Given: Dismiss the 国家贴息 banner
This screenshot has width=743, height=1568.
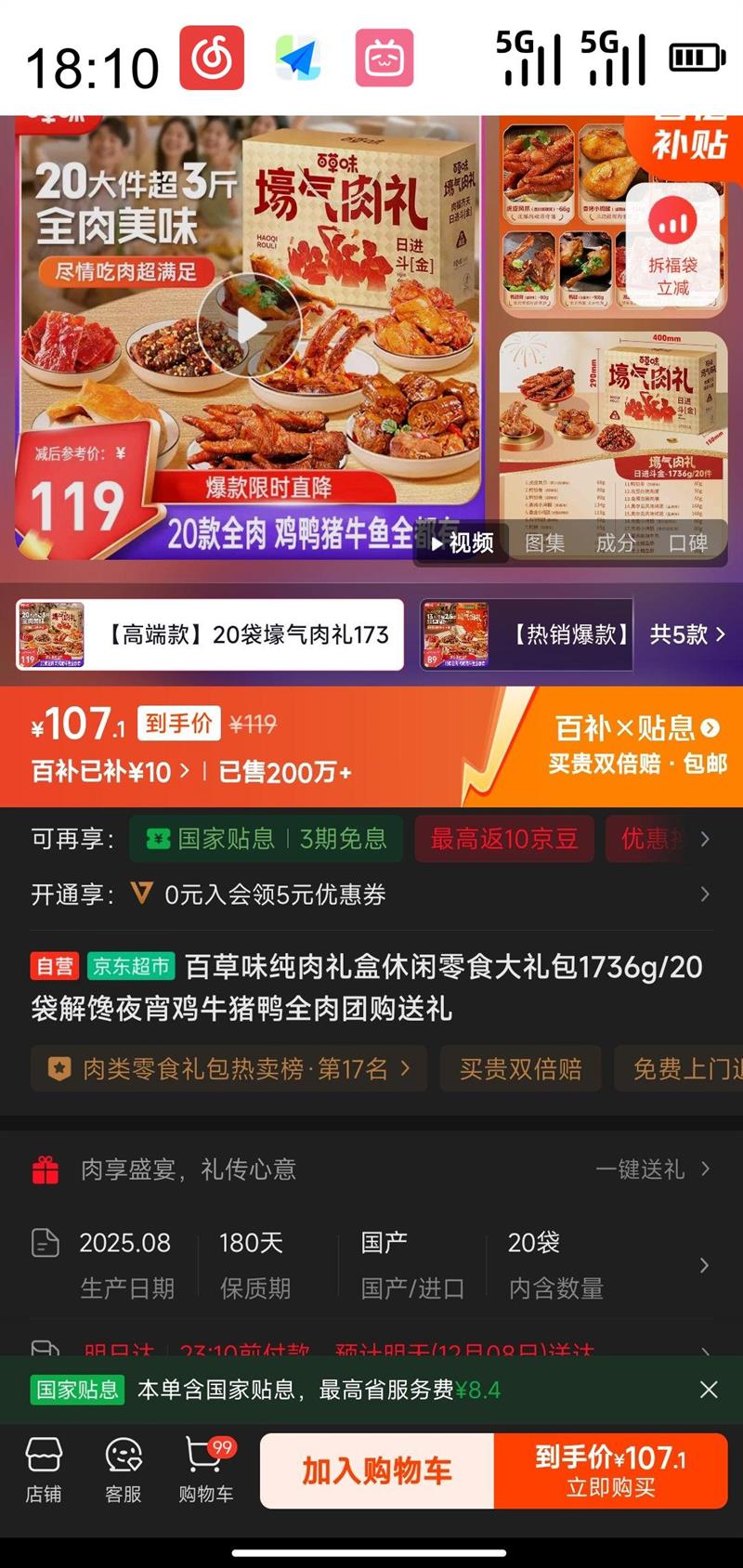Looking at the screenshot, I should 709,1390.
